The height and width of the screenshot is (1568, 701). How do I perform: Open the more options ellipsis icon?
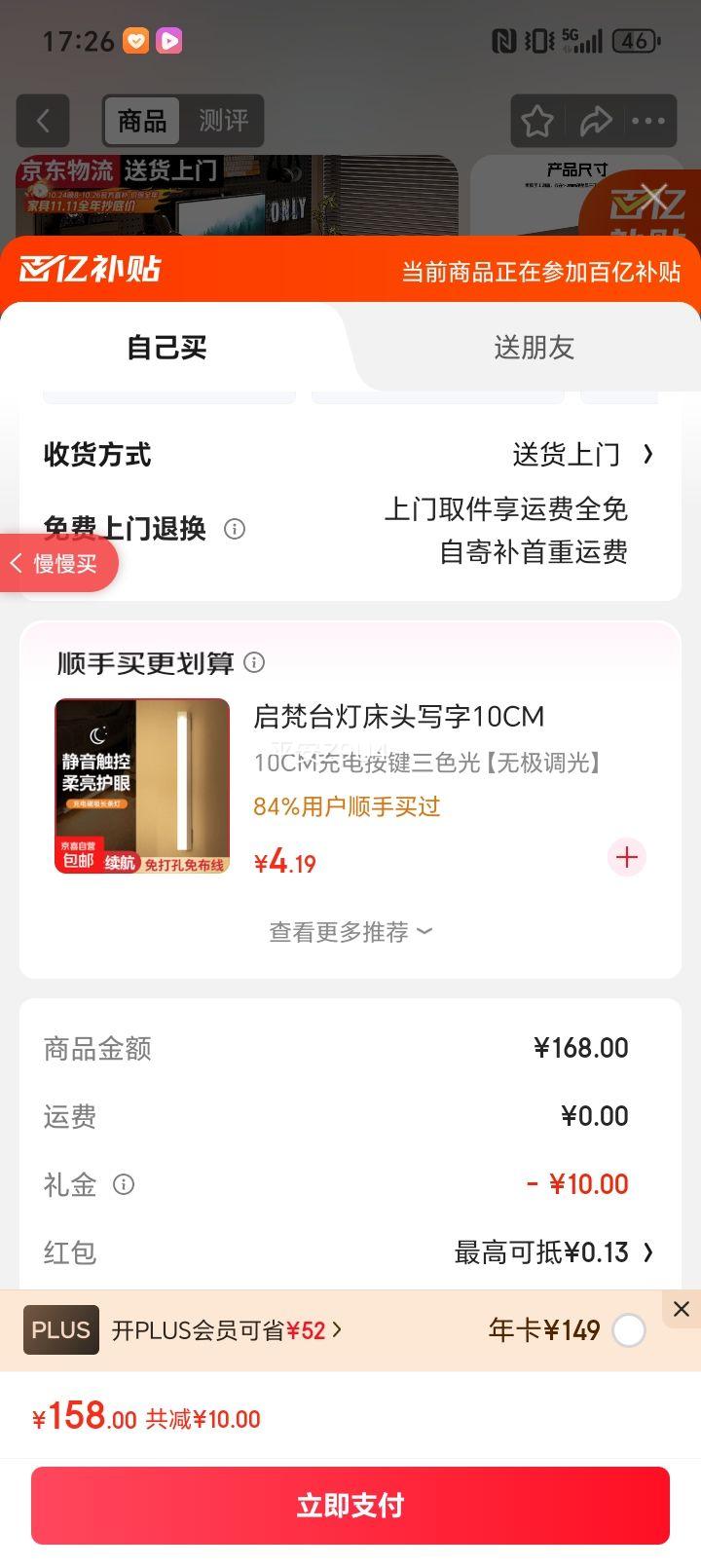coord(650,121)
